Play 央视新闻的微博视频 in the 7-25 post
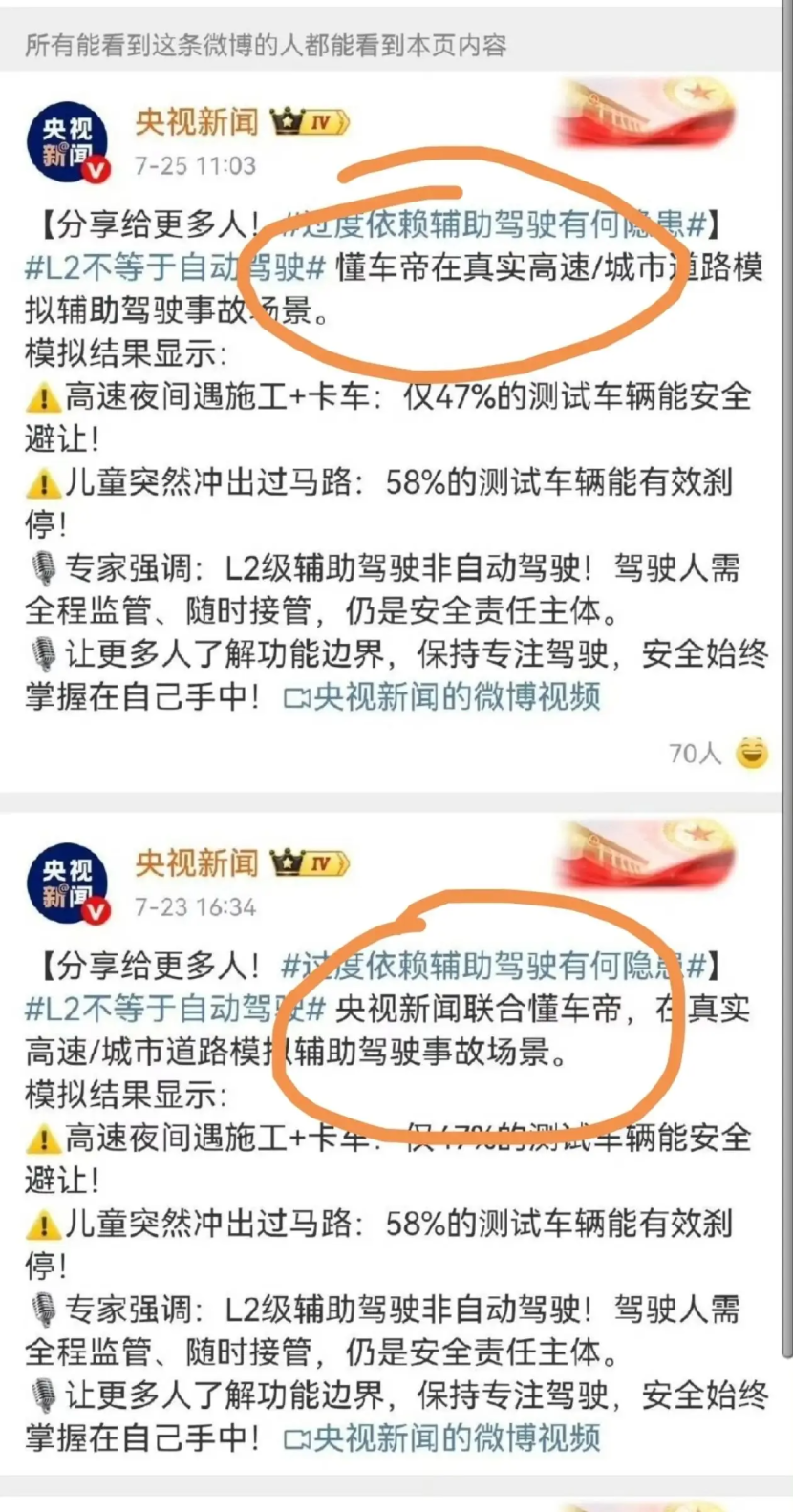 tap(444, 697)
